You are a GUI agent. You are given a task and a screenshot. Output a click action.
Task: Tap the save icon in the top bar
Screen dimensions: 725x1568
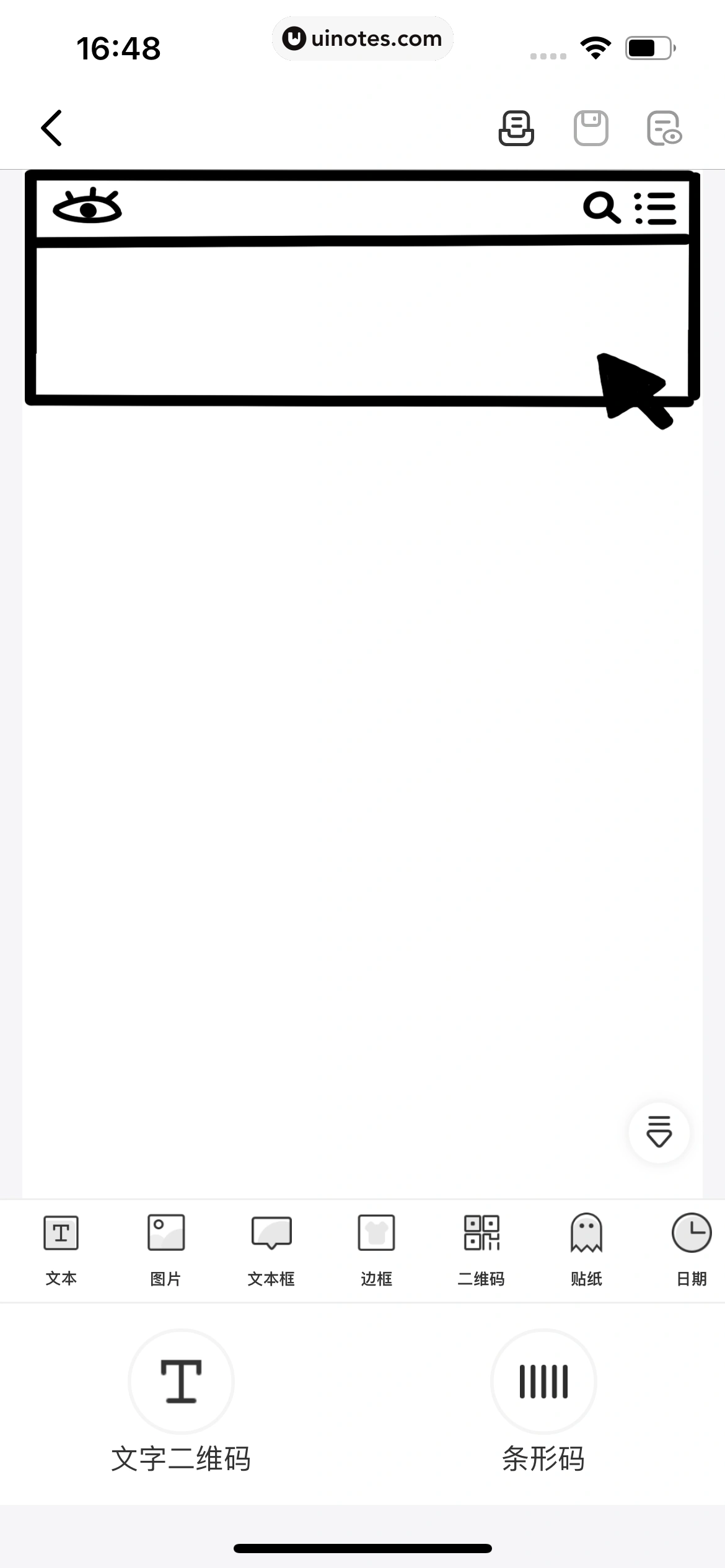[590, 128]
